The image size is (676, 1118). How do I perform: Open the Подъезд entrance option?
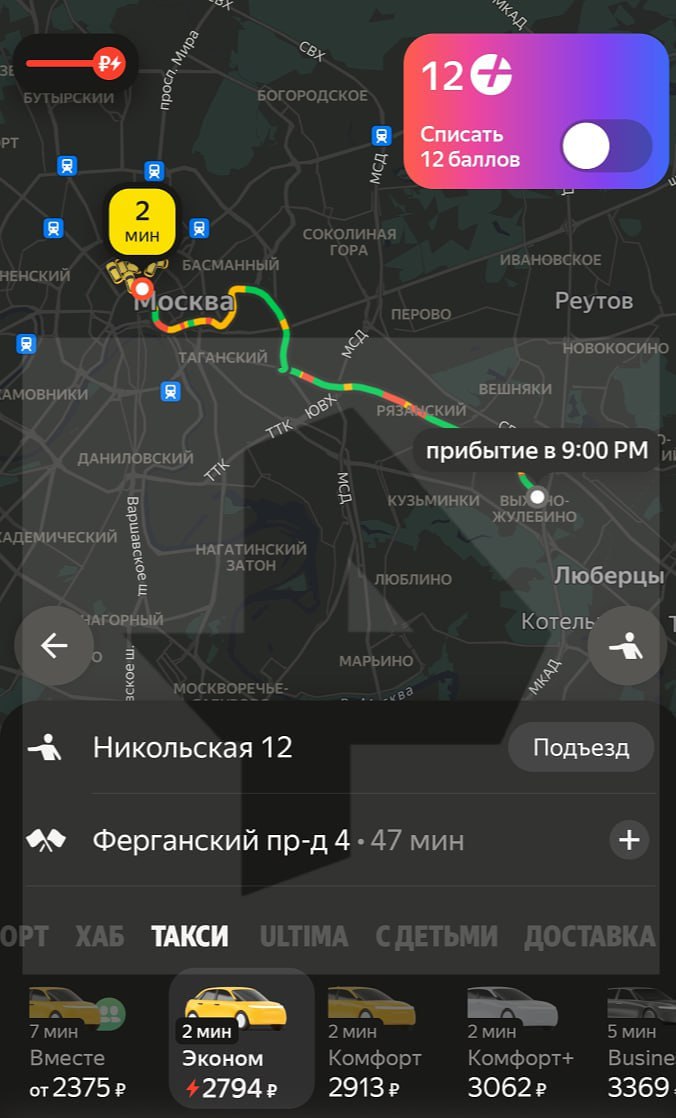pyautogui.click(x=580, y=747)
